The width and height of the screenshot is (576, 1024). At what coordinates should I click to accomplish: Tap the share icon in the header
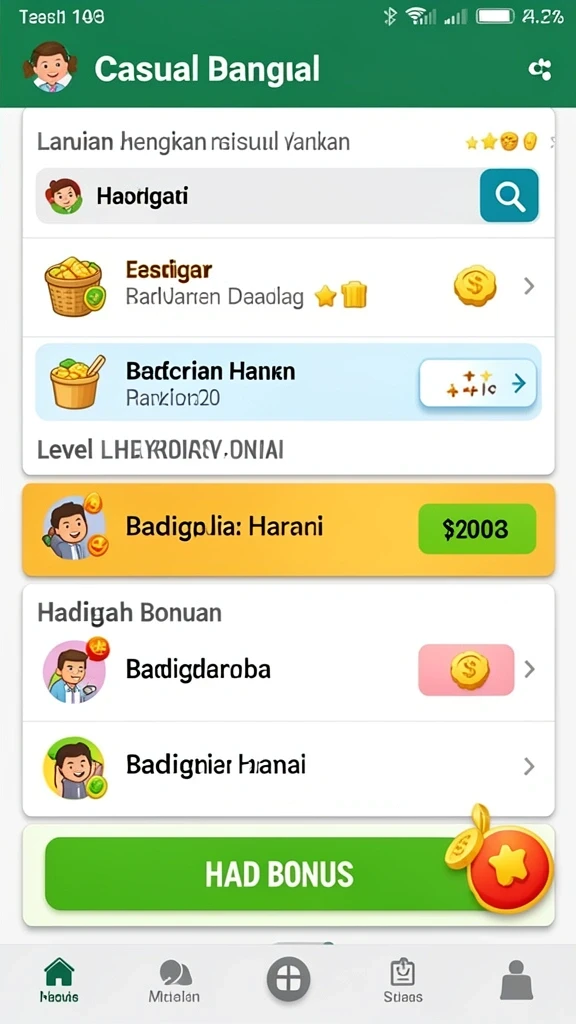click(540, 69)
